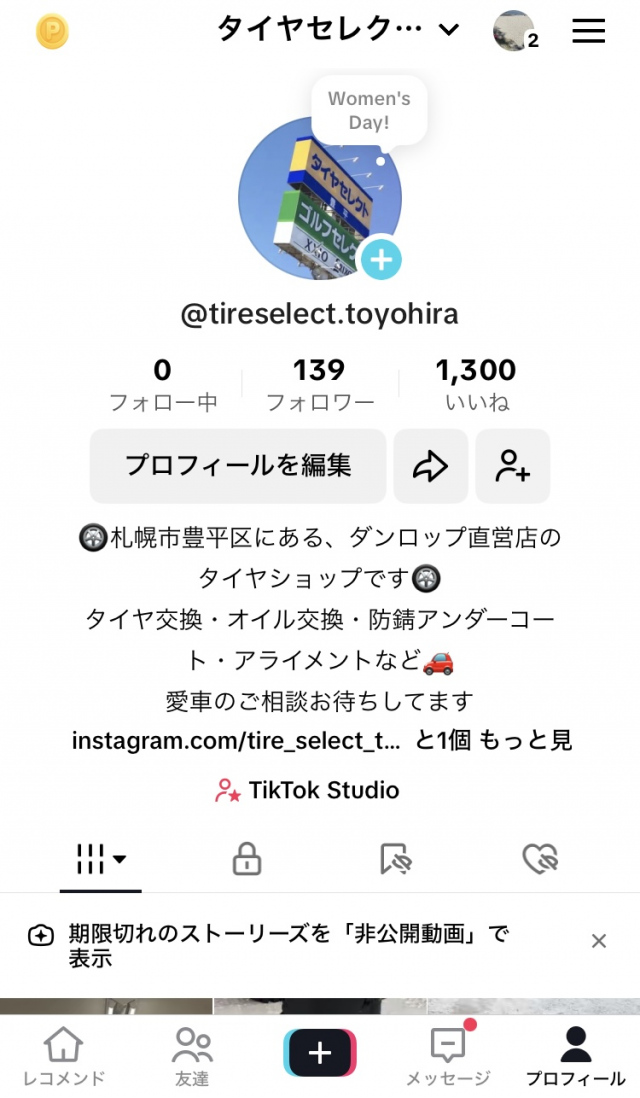Viewport: 640px width, 1098px height.
Task: Select the posts grid tab
Action: click(x=101, y=859)
